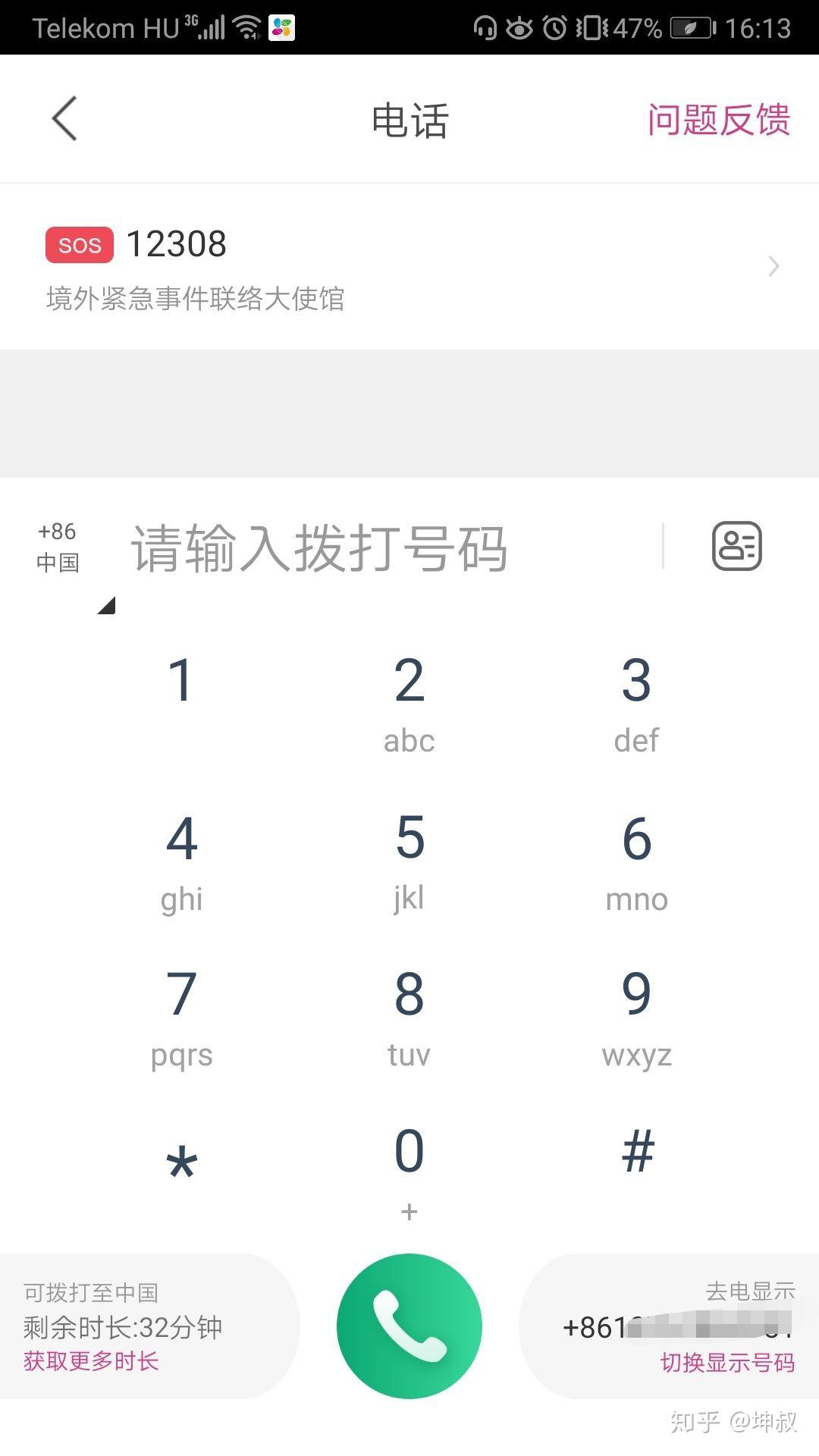This screenshot has width=819, height=1456.
Task: Check the remaining 32分钟 call time indicator
Action: tap(121, 1329)
